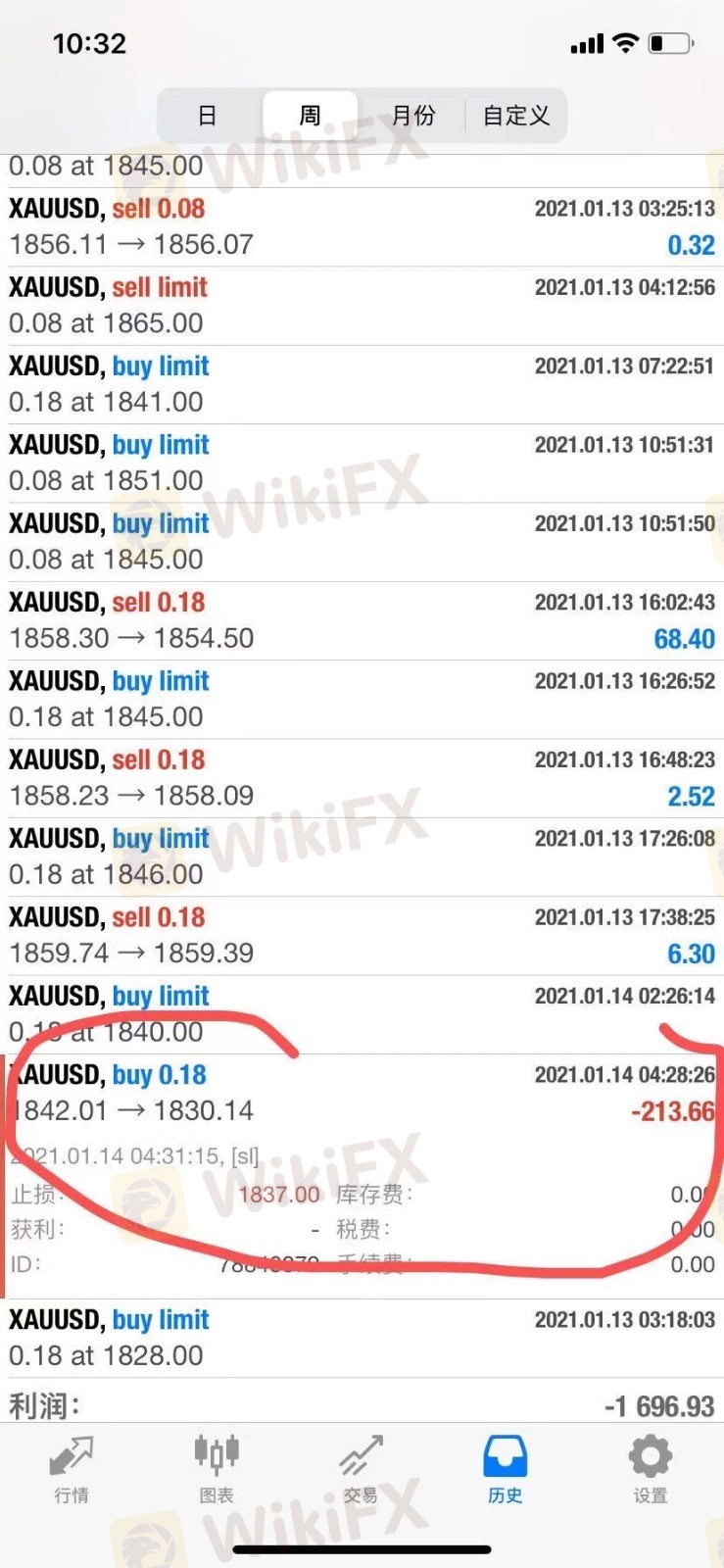
Task: Switch to the 日 period filter
Action: pyautogui.click(x=208, y=116)
